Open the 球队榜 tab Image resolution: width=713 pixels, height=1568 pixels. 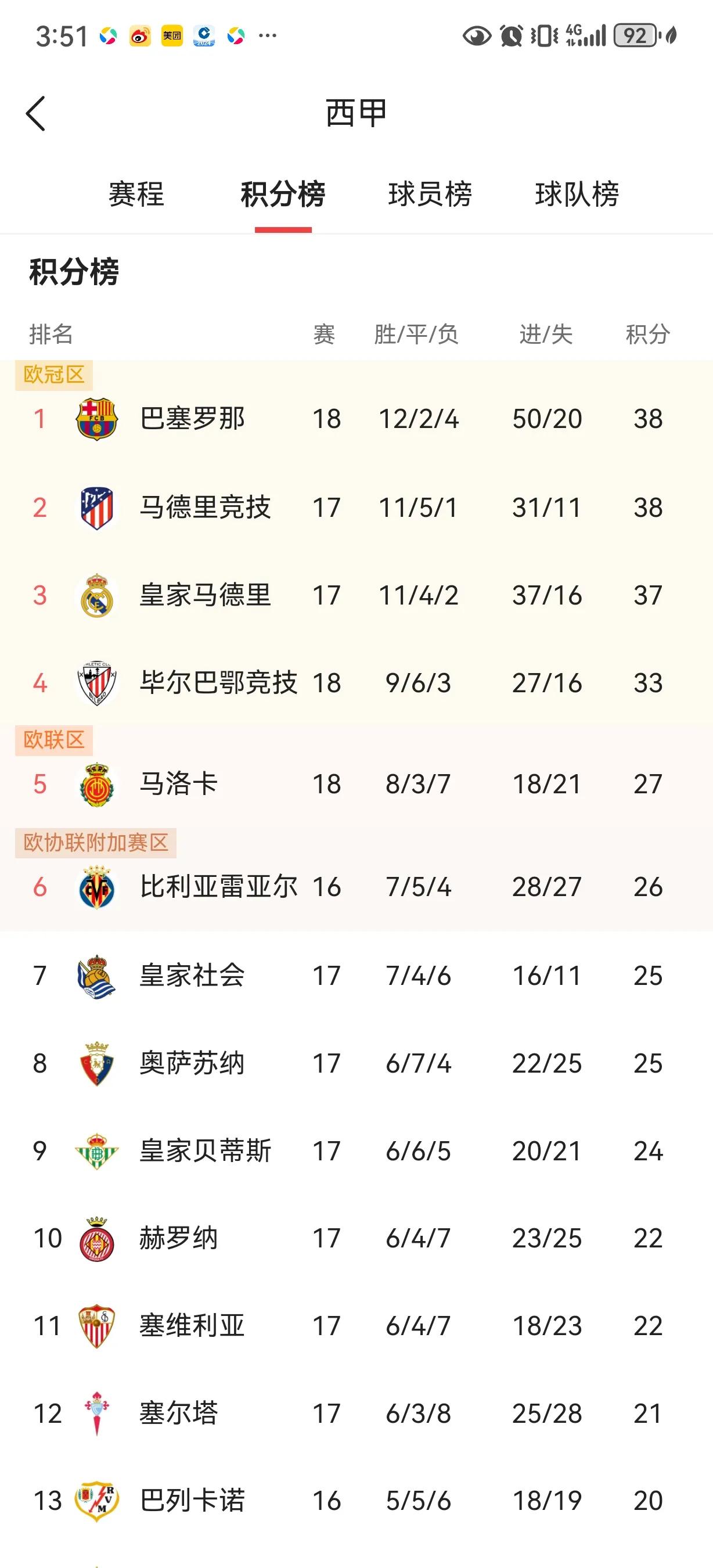coord(578,195)
